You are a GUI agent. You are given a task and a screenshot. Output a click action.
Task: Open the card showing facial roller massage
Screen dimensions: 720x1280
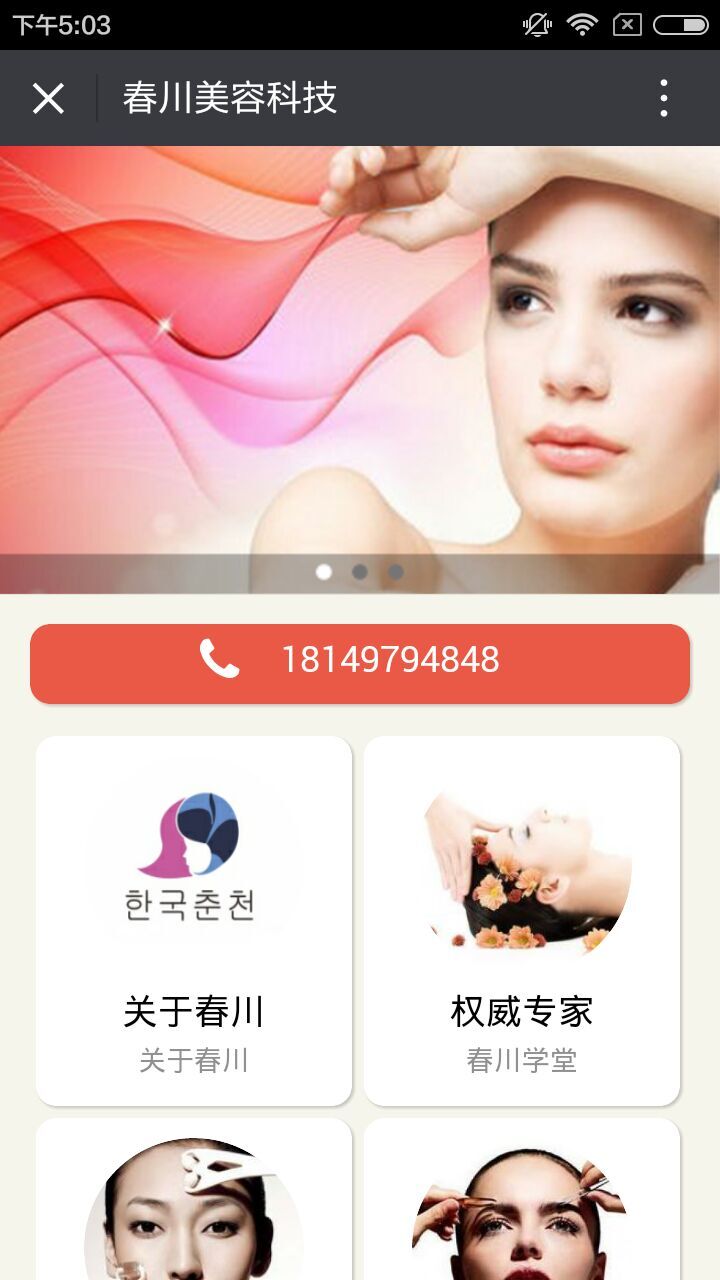(x=194, y=1205)
